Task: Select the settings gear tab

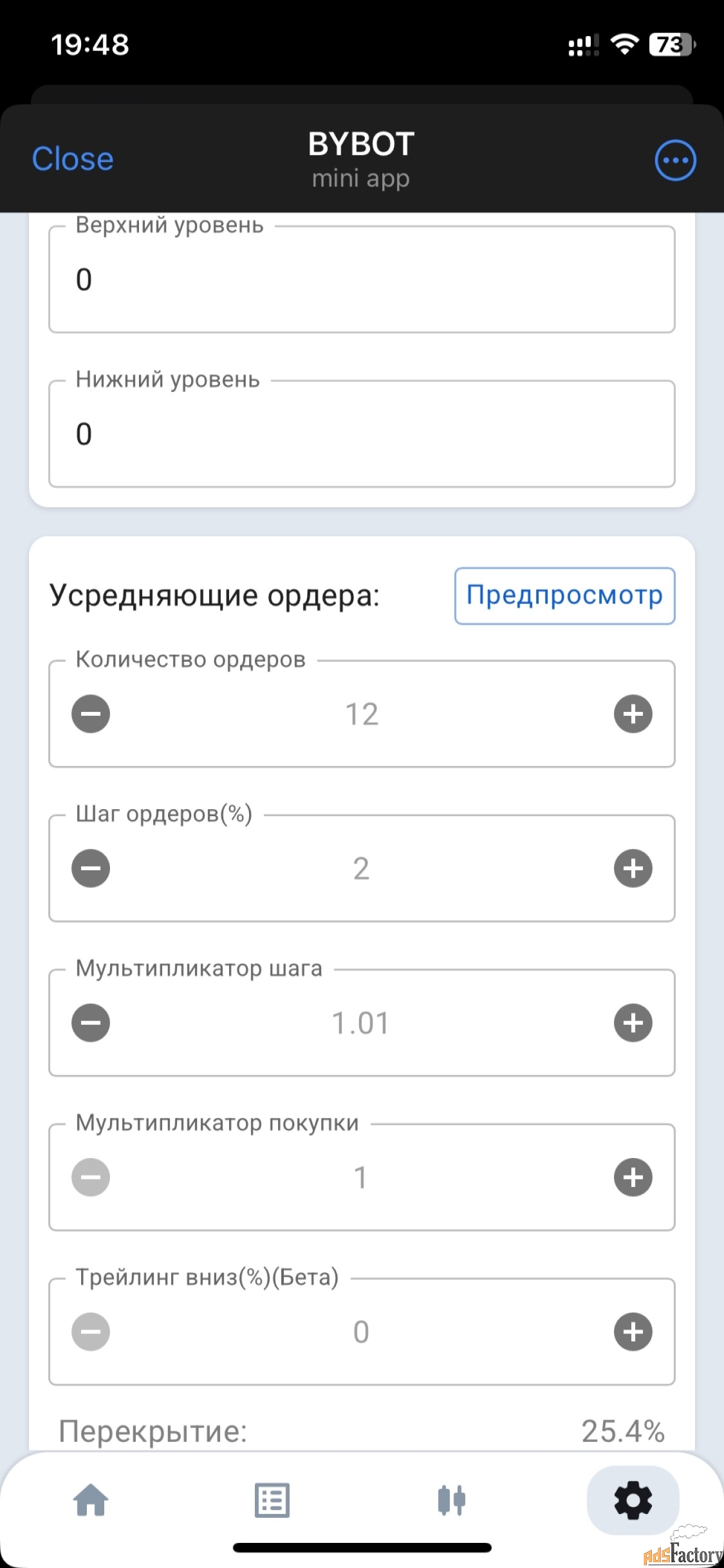Action: (x=633, y=1500)
